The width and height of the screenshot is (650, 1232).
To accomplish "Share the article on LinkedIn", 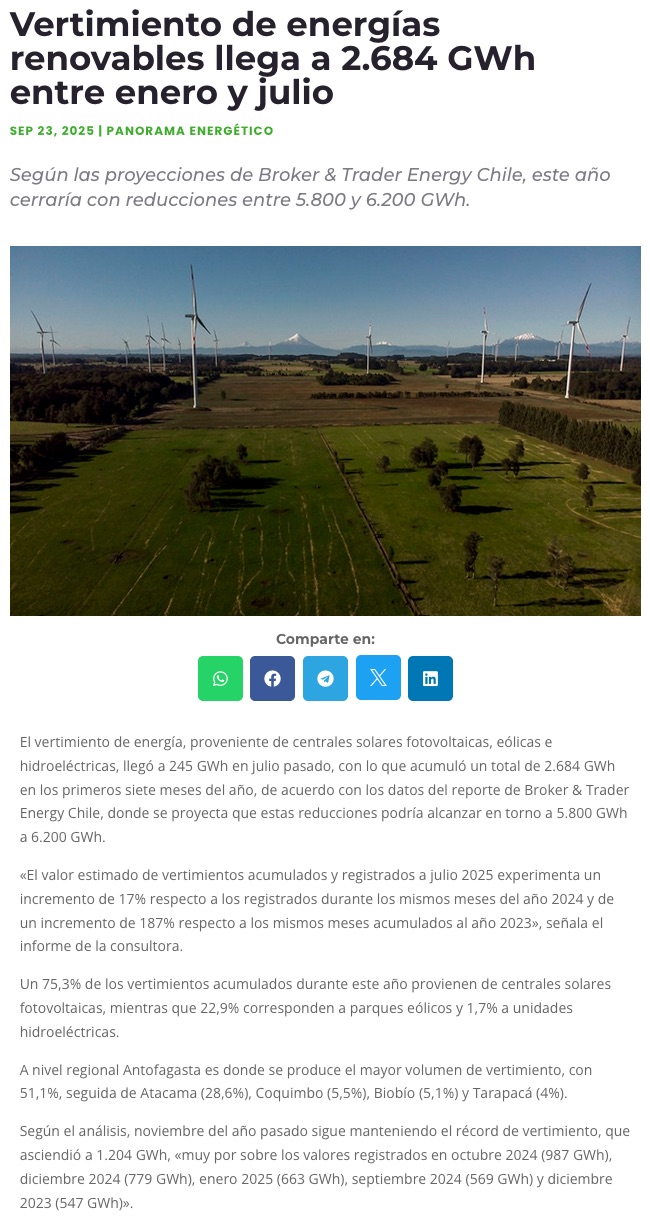I will tap(430, 678).
